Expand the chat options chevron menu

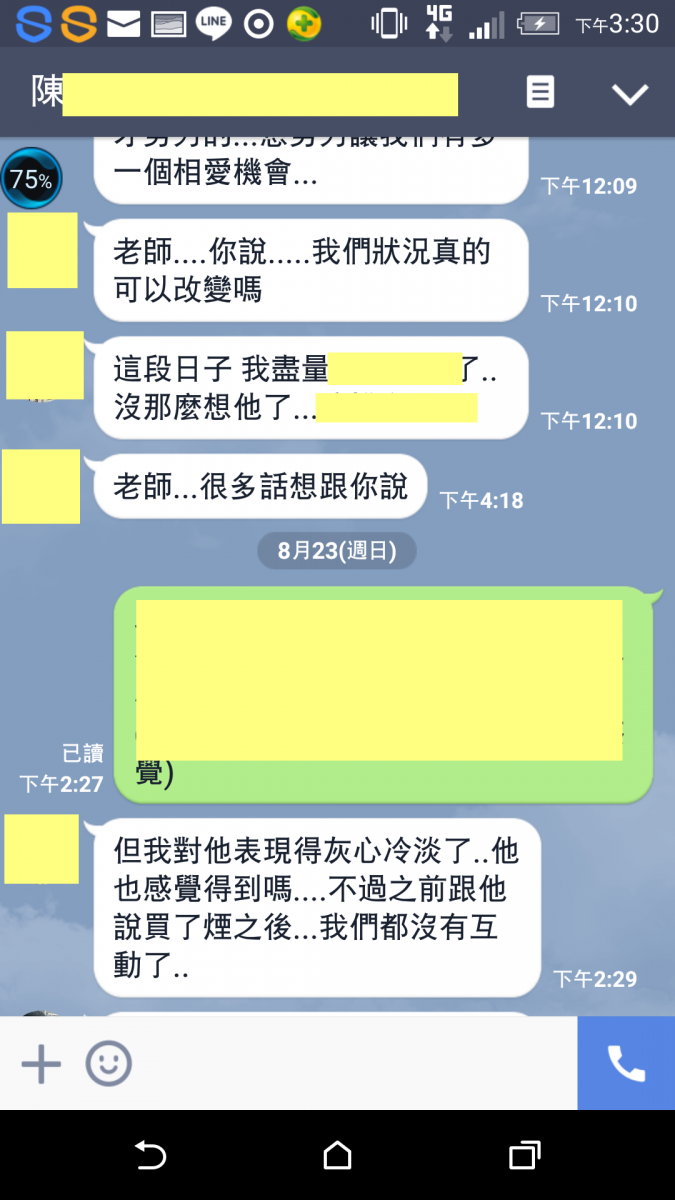pyautogui.click(x=630, y=94)
